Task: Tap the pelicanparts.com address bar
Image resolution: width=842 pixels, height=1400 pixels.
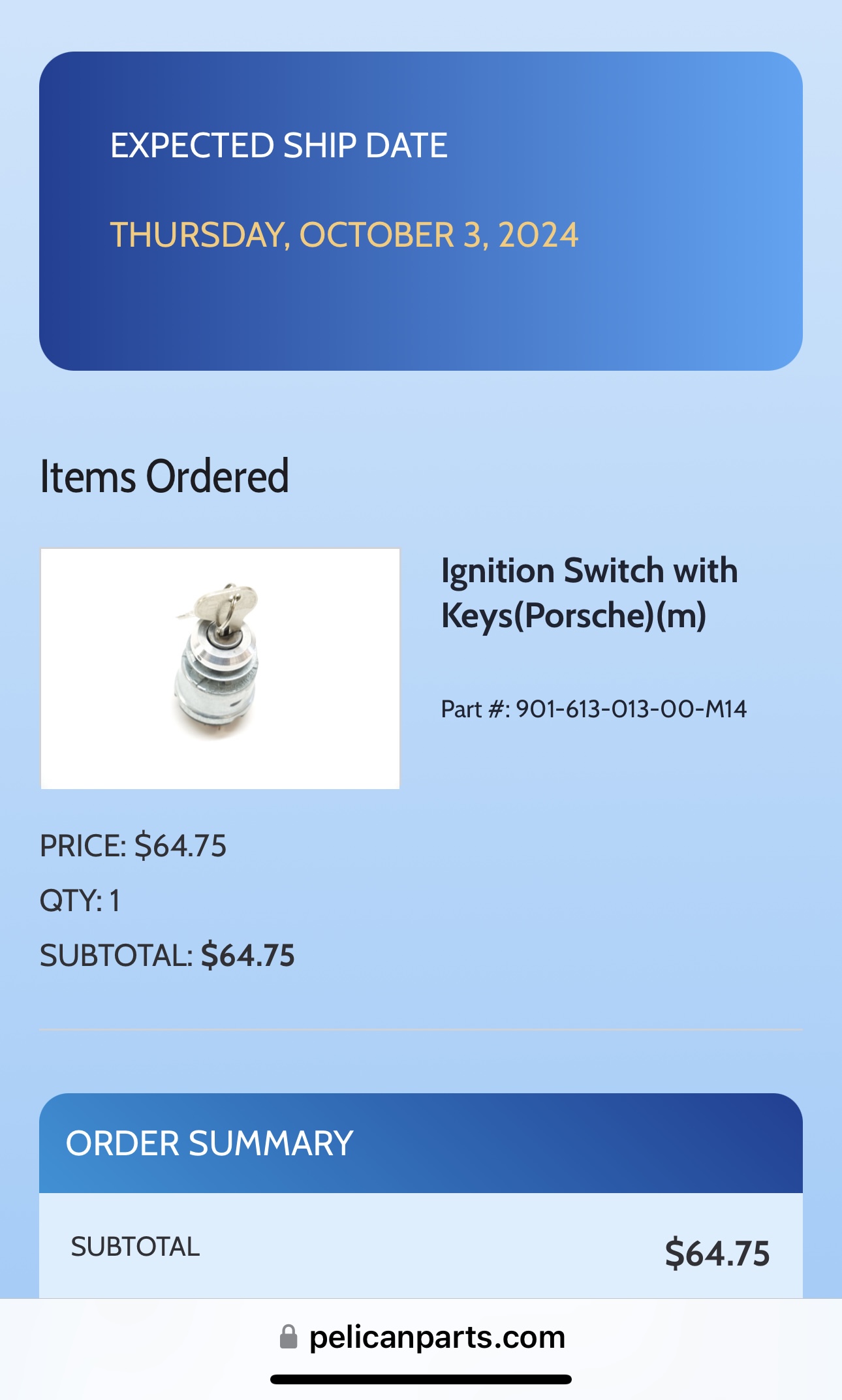Action: coord(422,1337)
